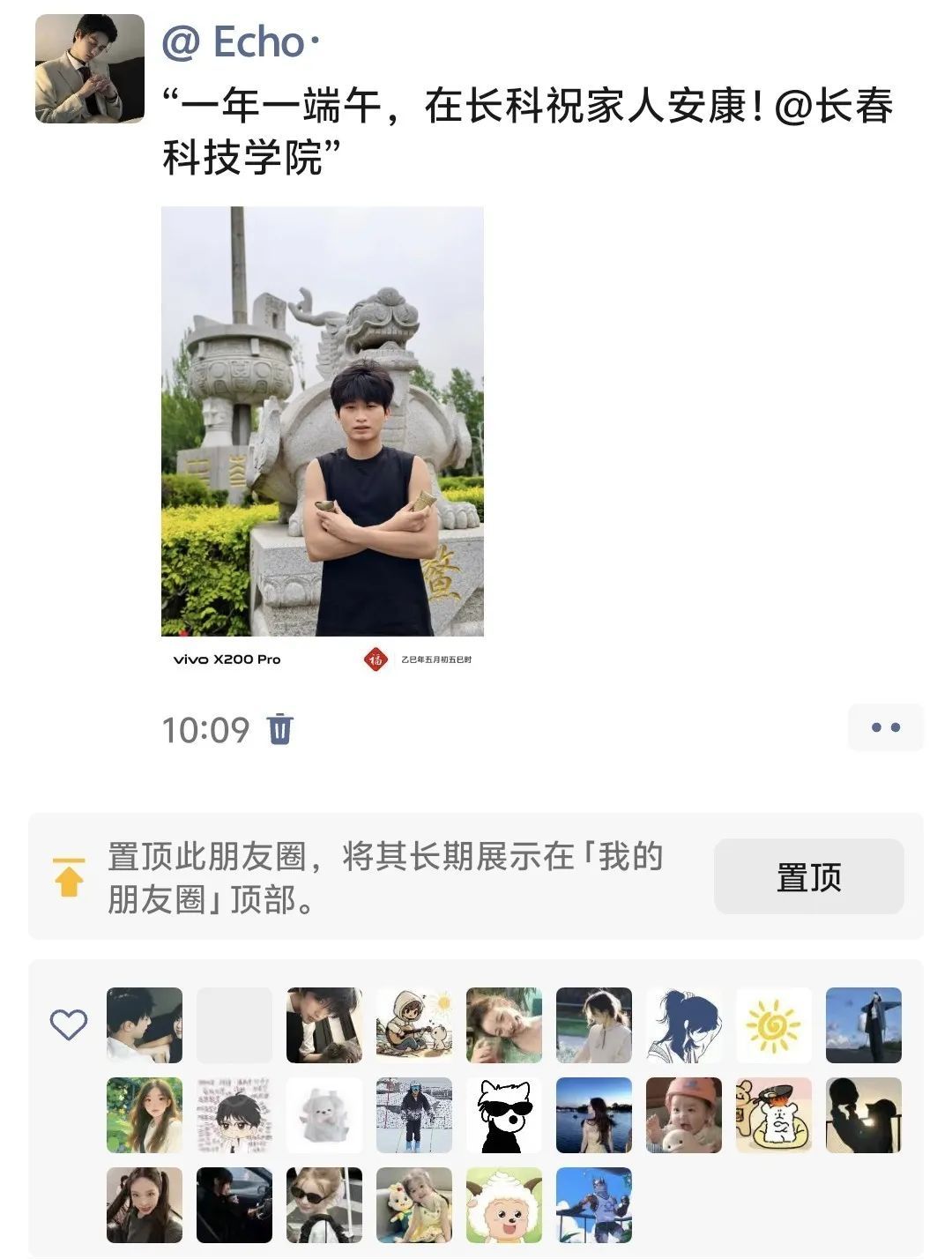Open the poster's profile avatar
This screenshot has height=1259, width=952.
(x=89, y=69)
